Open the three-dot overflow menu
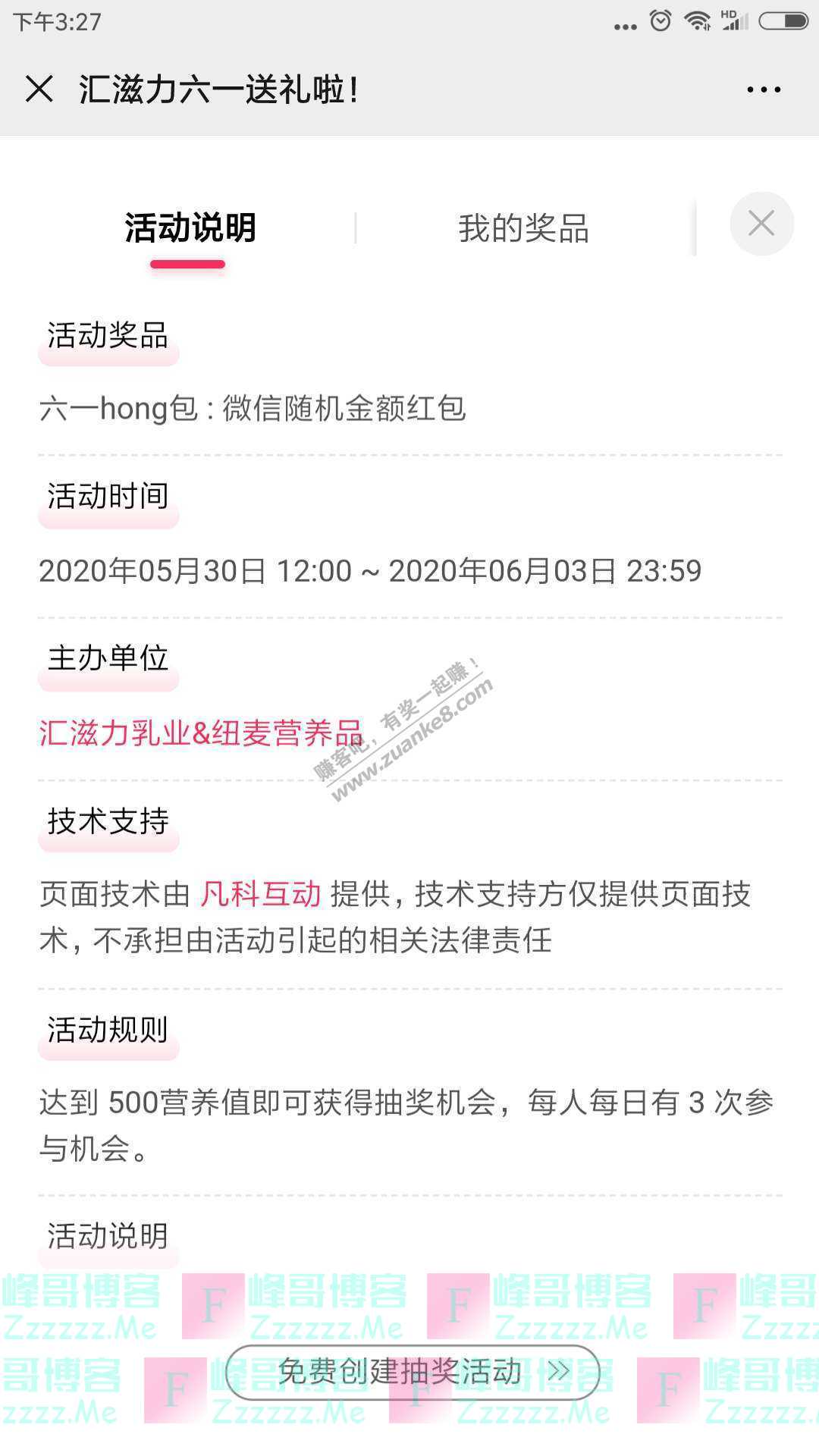The width and height of the screenshot is (819, 1456). 763,89
